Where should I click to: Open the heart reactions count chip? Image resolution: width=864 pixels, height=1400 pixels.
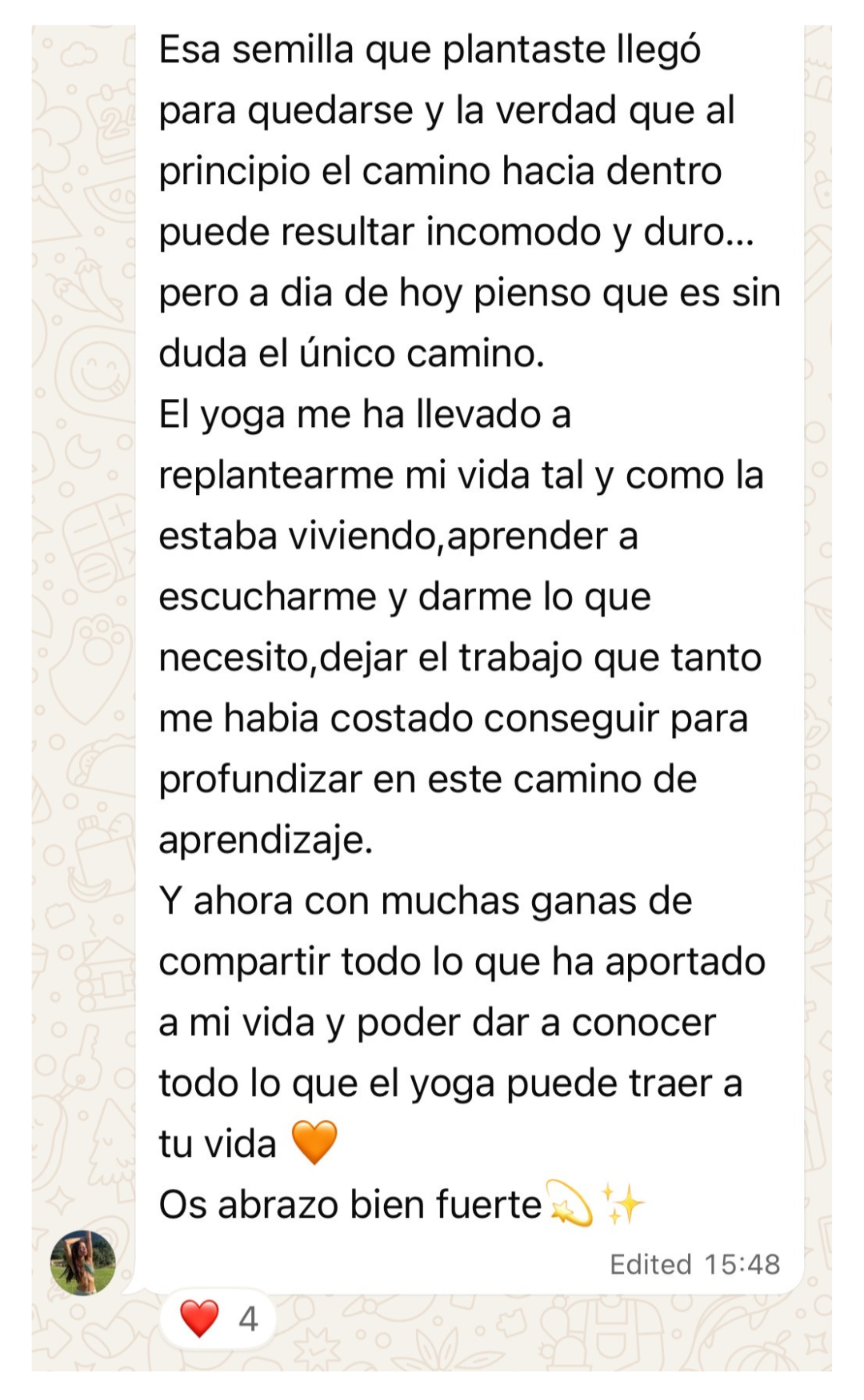(x=218, y=1318)
